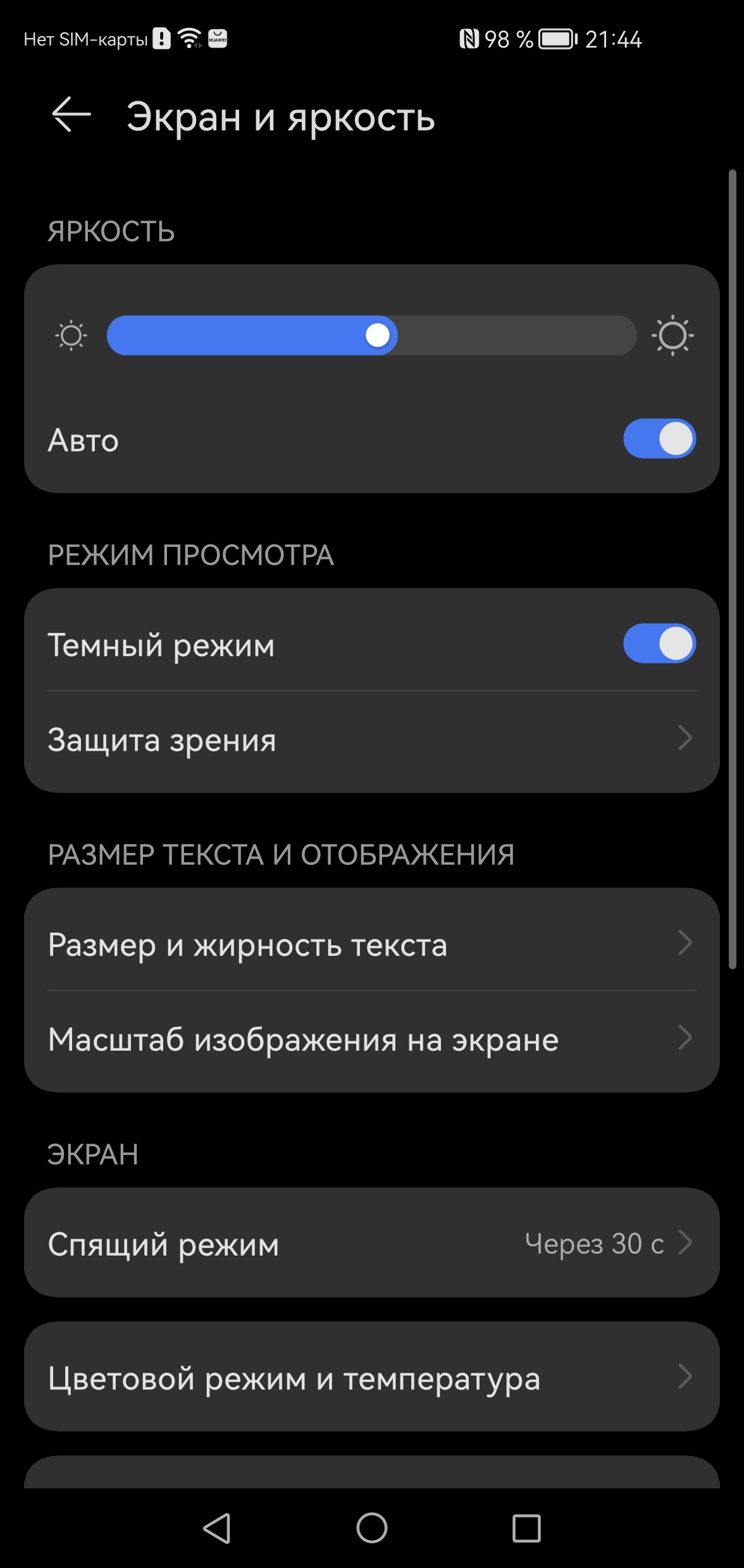744x1568 pixels.
Task: Tap the system home button
Action: click(371, 1529)
